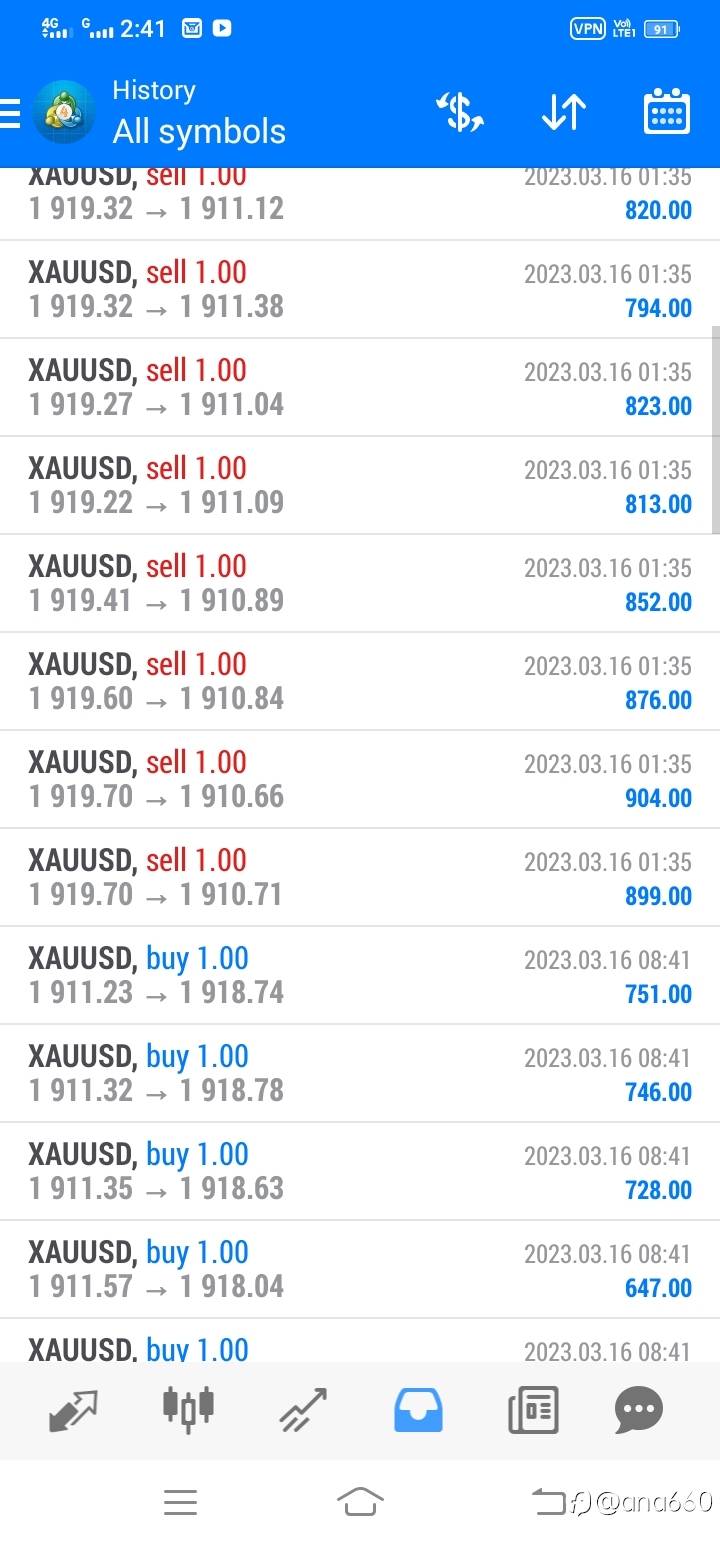Switch to the News tab
The height and width of the screenshot is (1544, 720).
coord(533,1411)
